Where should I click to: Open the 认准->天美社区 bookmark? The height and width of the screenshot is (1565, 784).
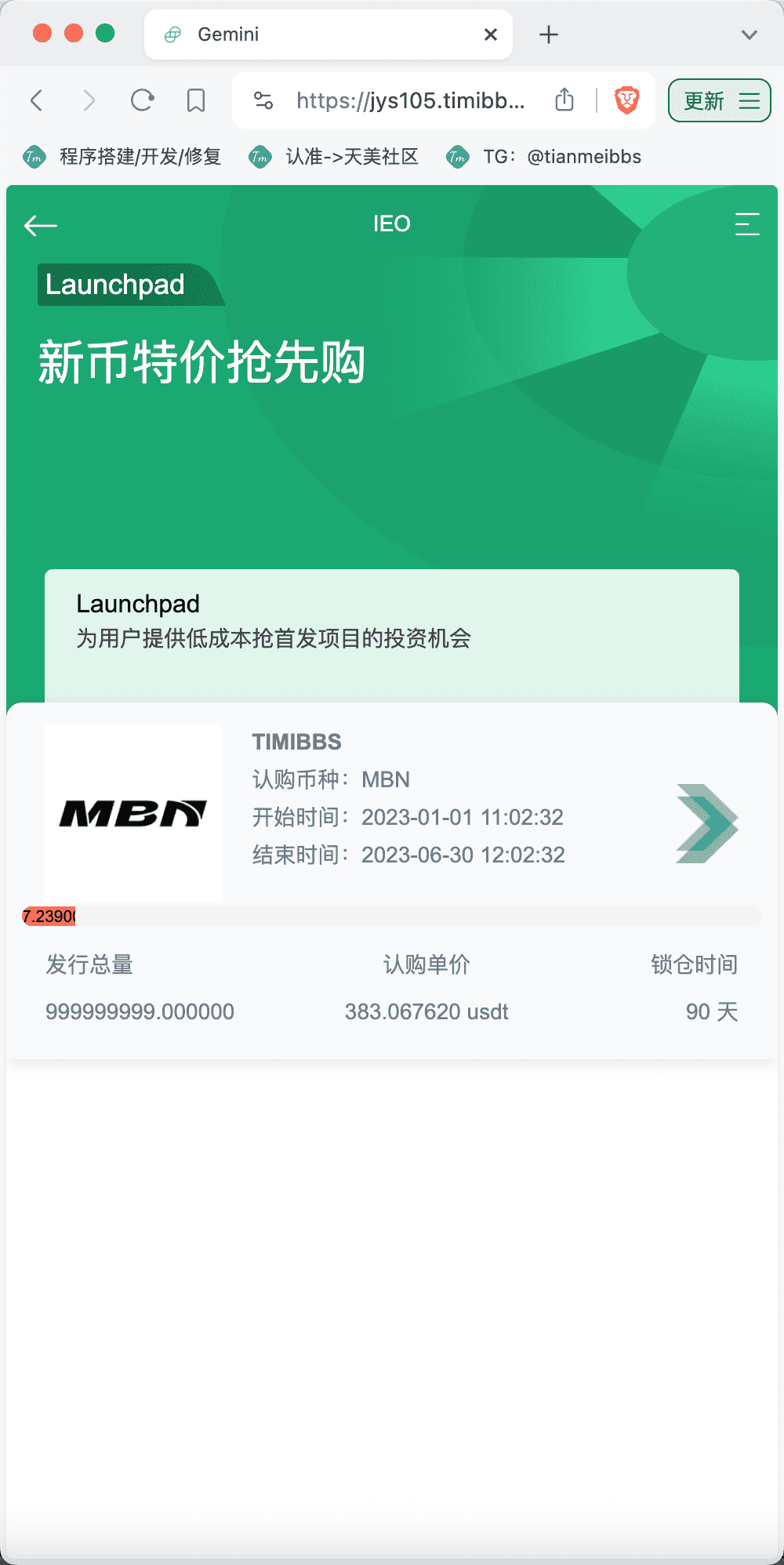tap(334, 157)
